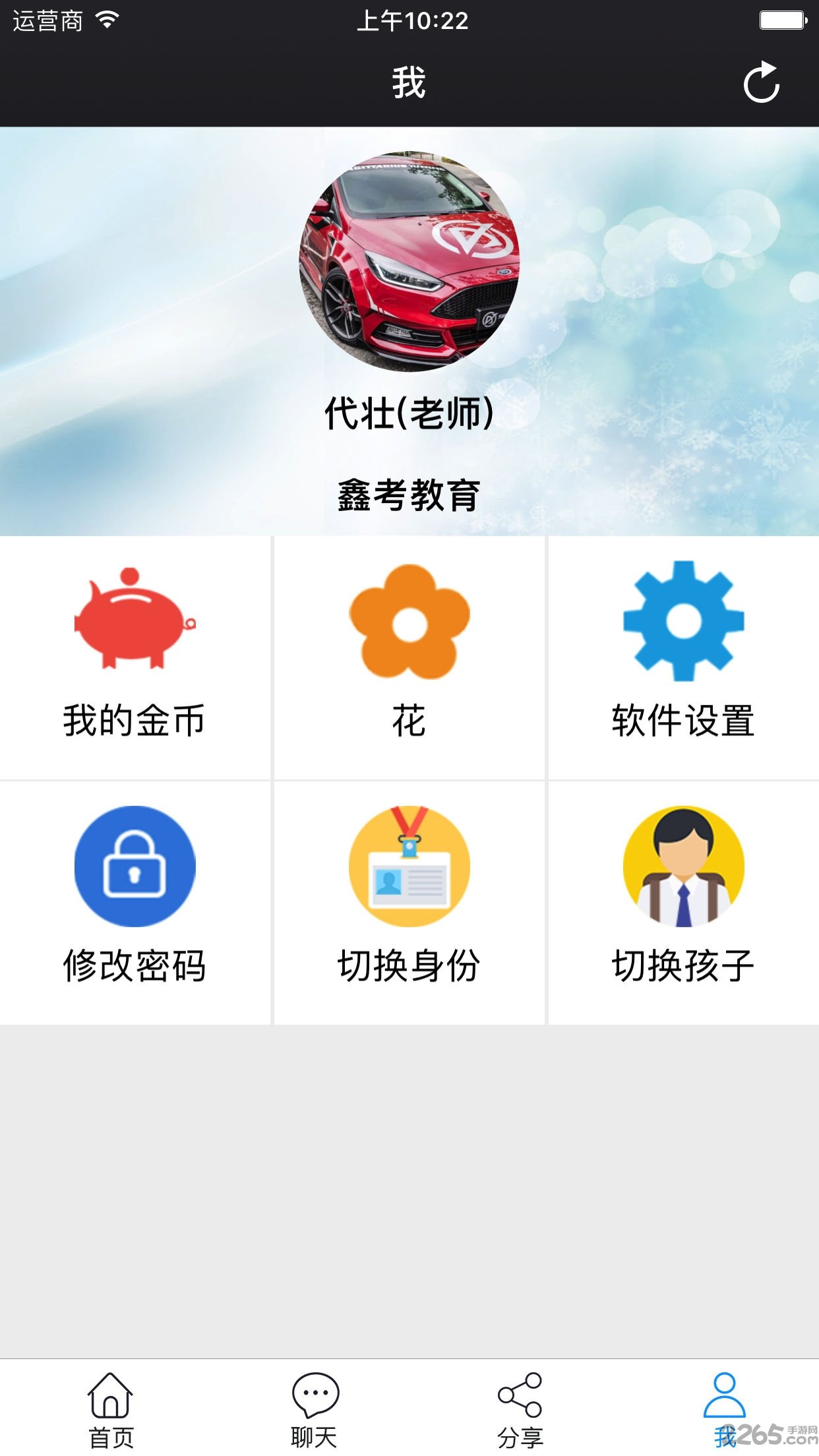Open 软件设置 (software settings)

tap(683, 657)
